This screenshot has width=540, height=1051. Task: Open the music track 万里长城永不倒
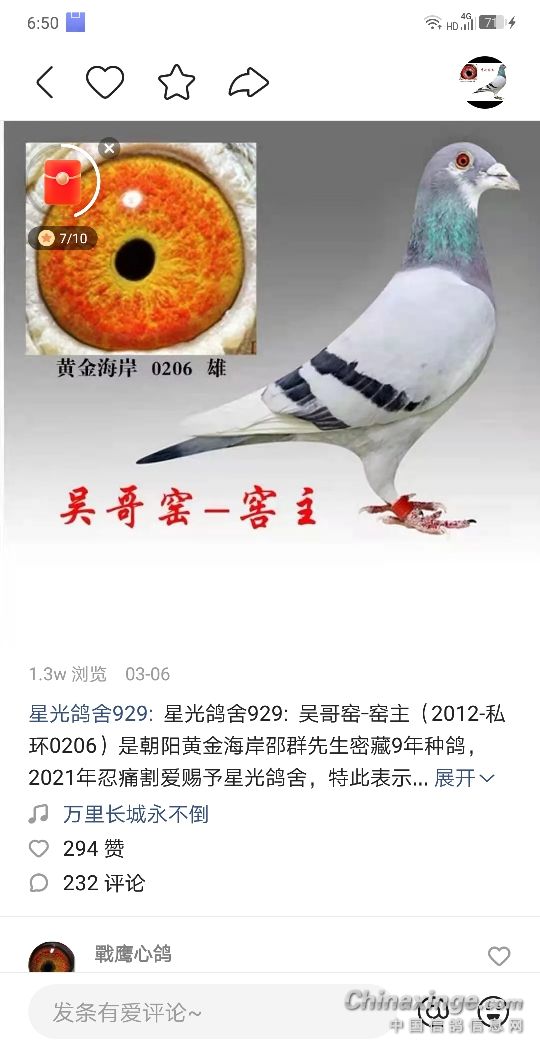[x=136, y=814]
